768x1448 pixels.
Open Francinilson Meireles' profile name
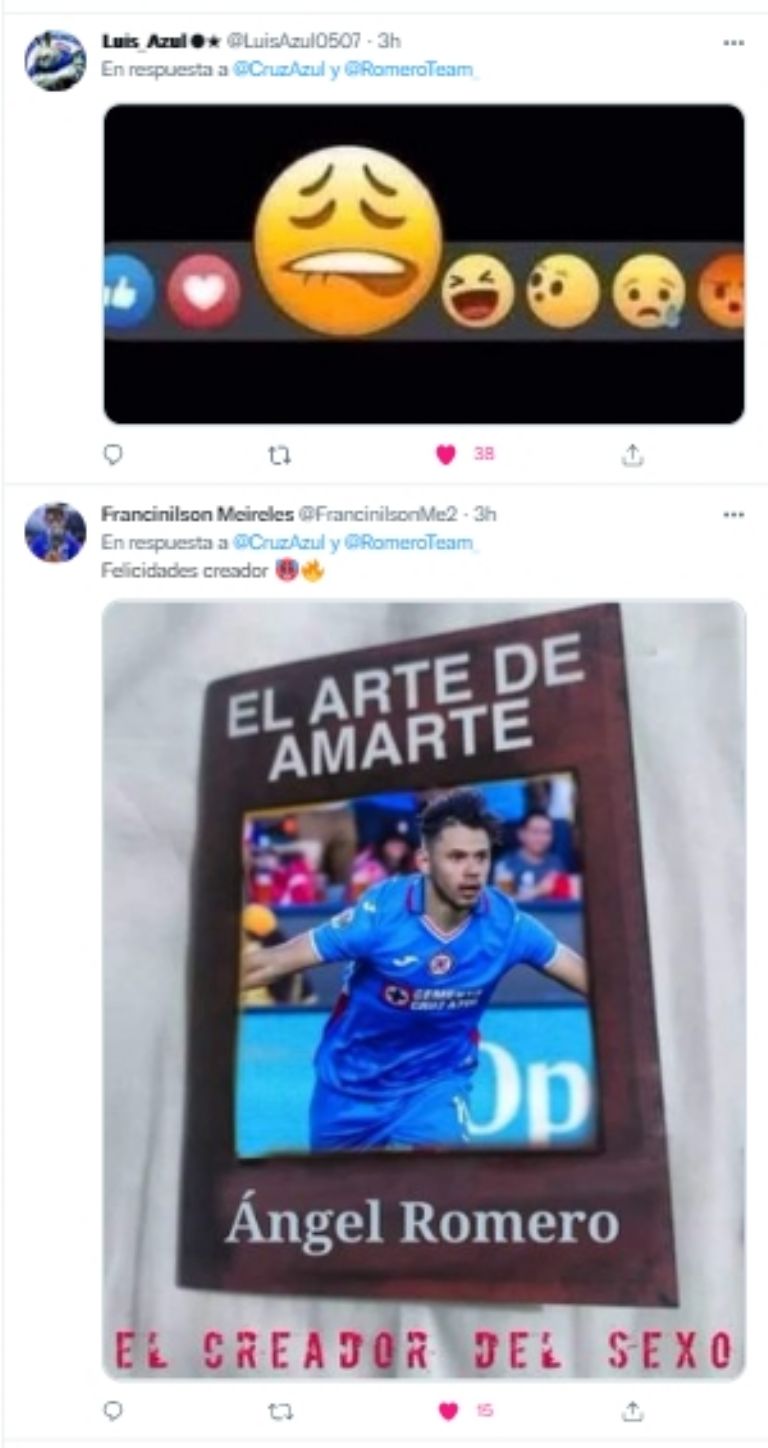coord(197,515)
